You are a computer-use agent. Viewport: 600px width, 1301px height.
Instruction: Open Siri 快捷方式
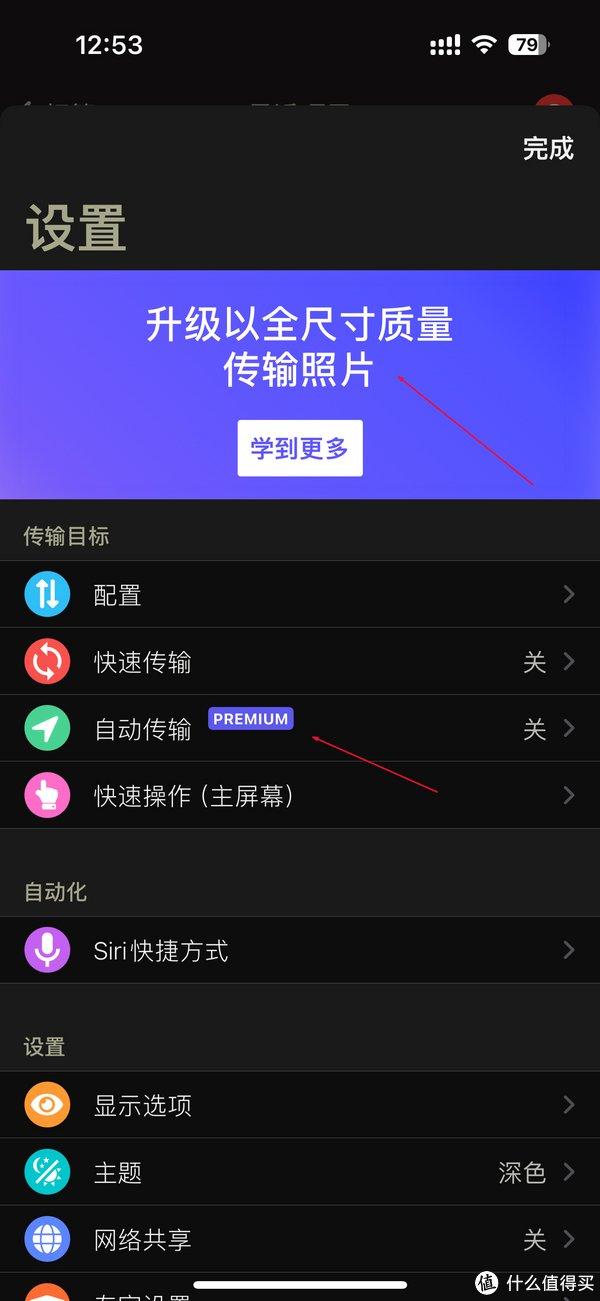click(300, 950)
